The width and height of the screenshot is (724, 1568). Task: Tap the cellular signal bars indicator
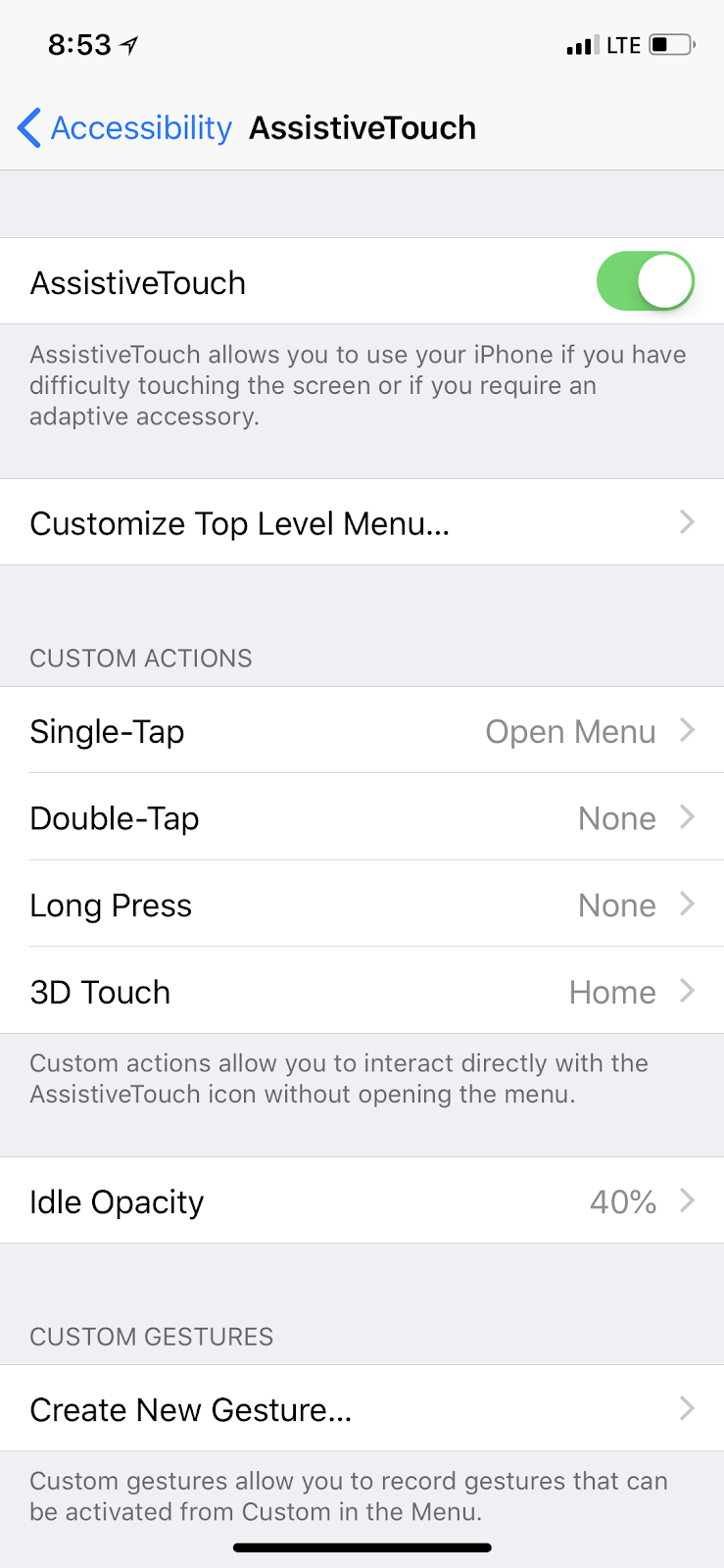pos(580,44)
